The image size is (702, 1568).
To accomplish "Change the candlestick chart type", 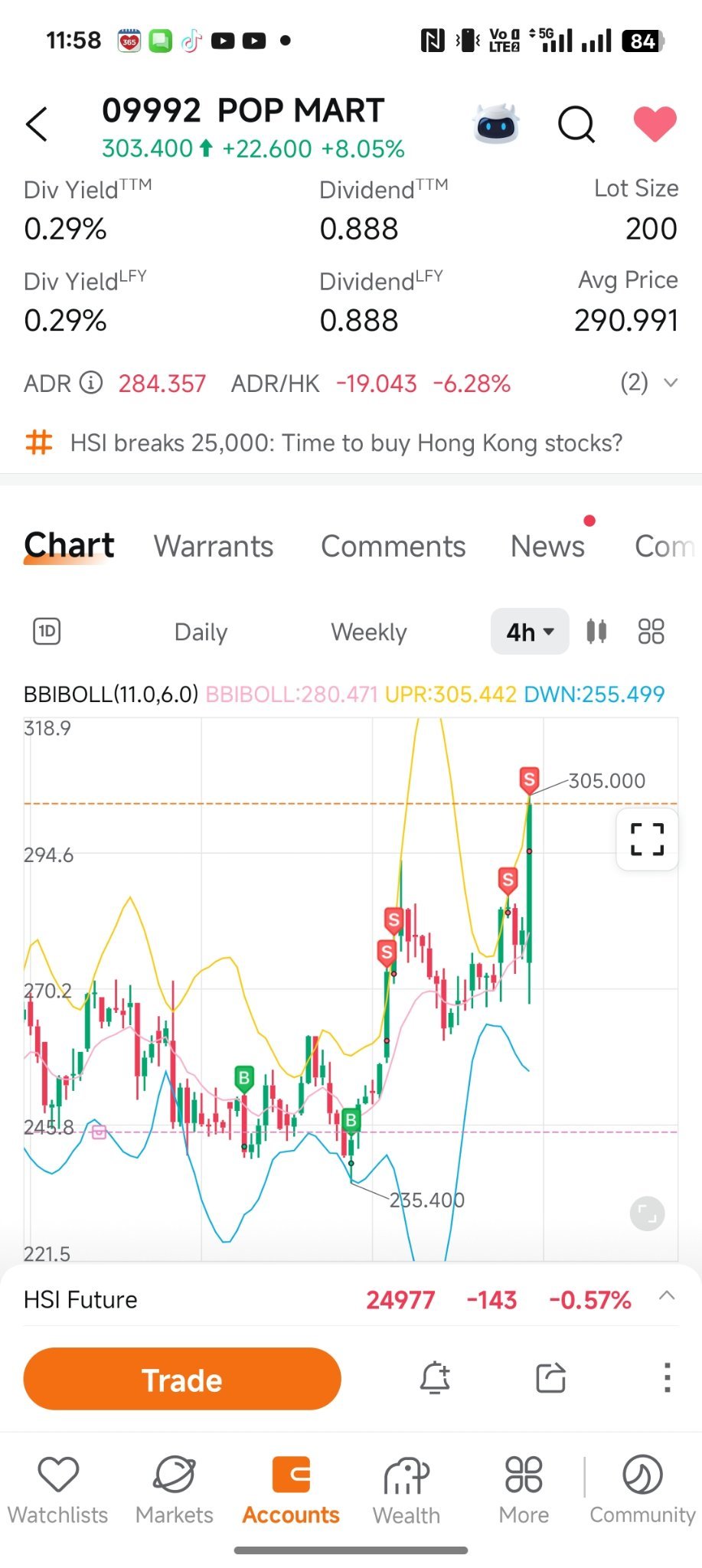I will 596,632.
